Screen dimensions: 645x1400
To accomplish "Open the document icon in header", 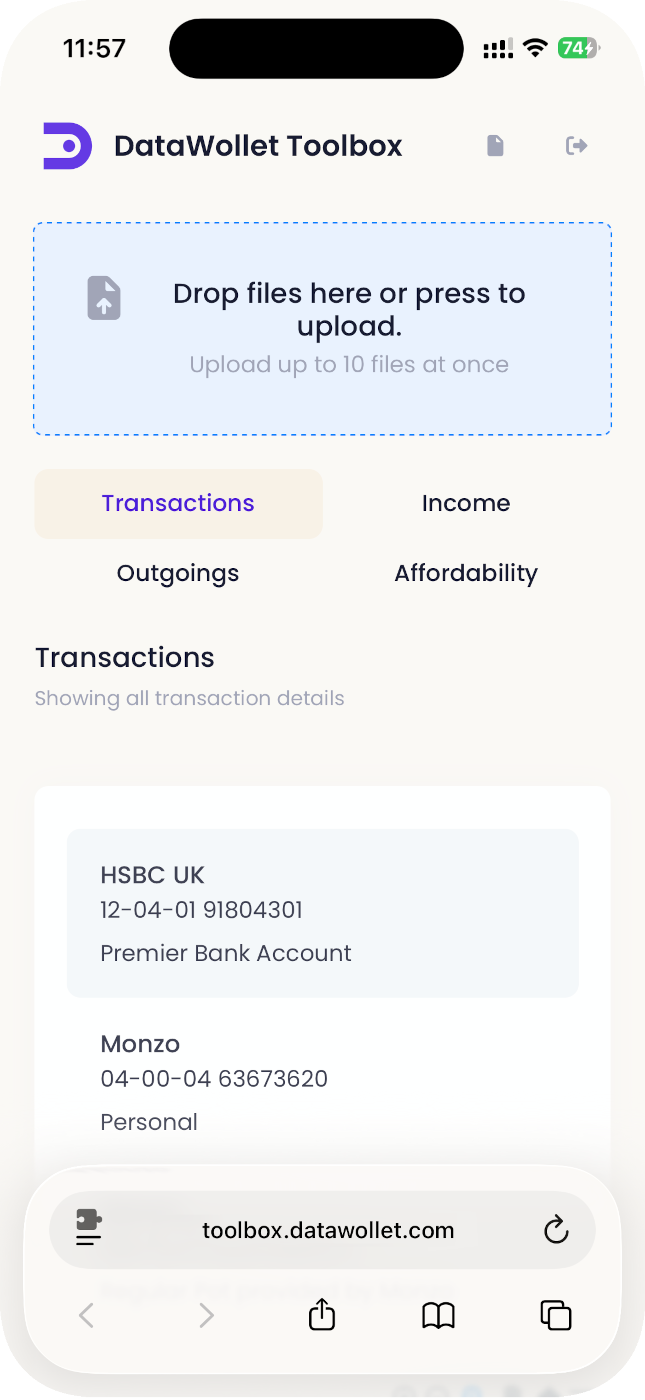I will click(495, 146).
